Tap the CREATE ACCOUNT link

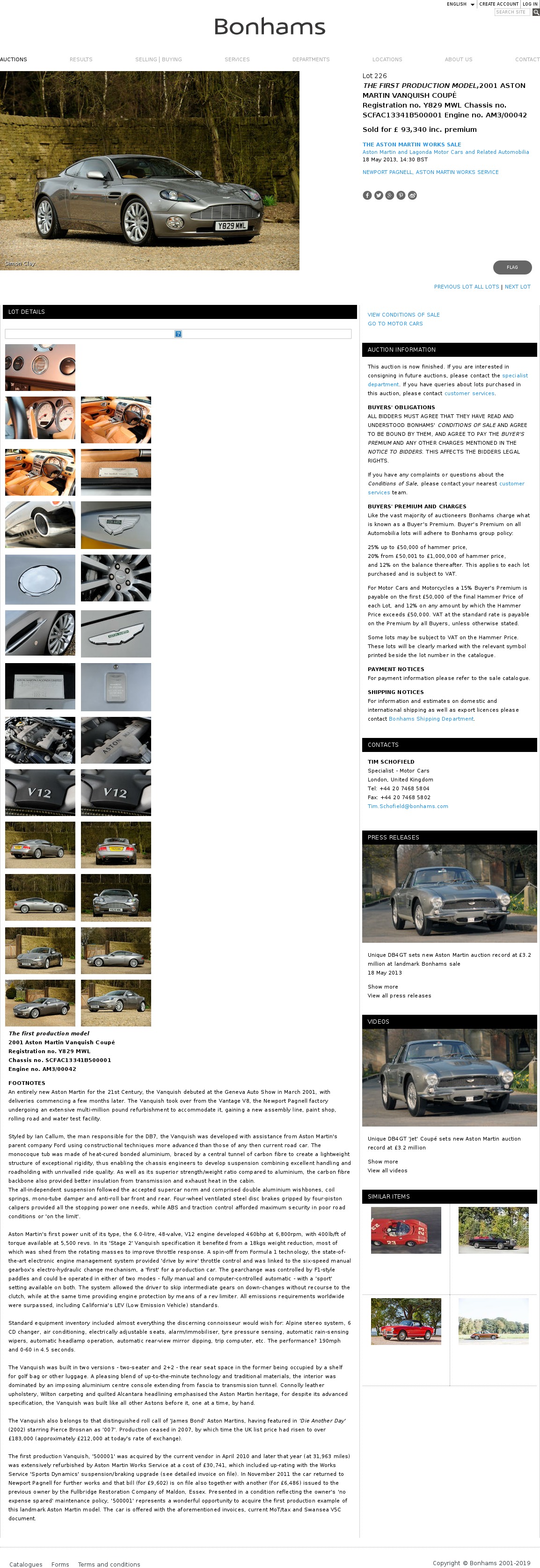coord(498,4)
